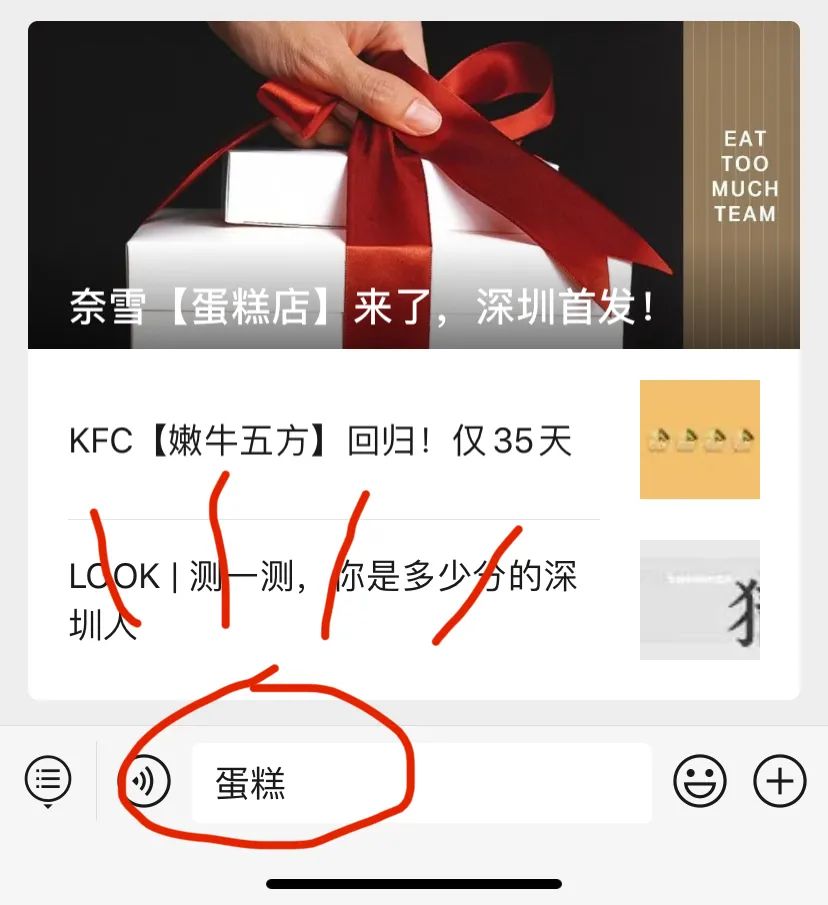
Task: Click the message input field
Action: [x=420, y=783]
